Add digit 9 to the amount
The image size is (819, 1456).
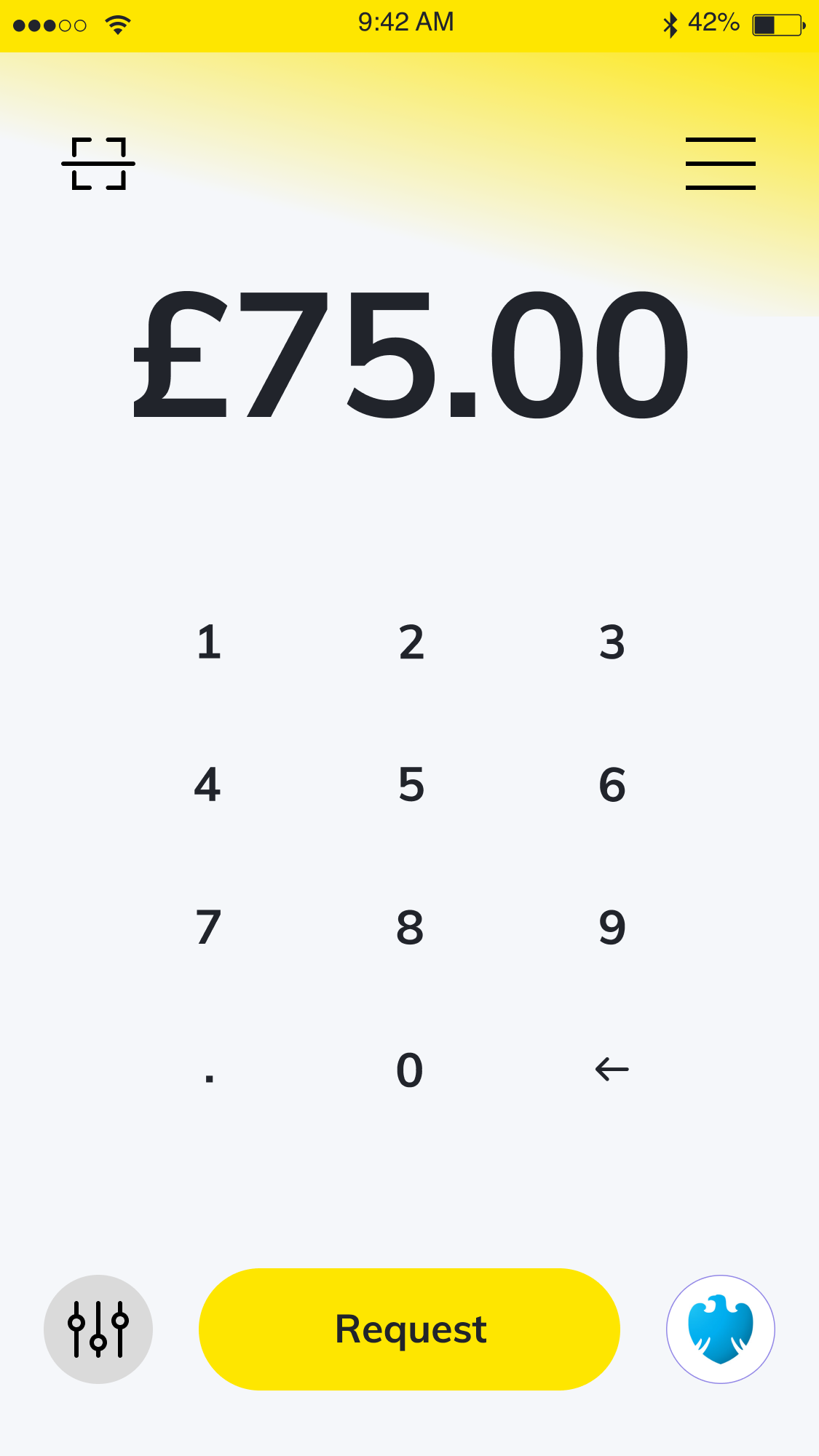[x=612, y=928]
